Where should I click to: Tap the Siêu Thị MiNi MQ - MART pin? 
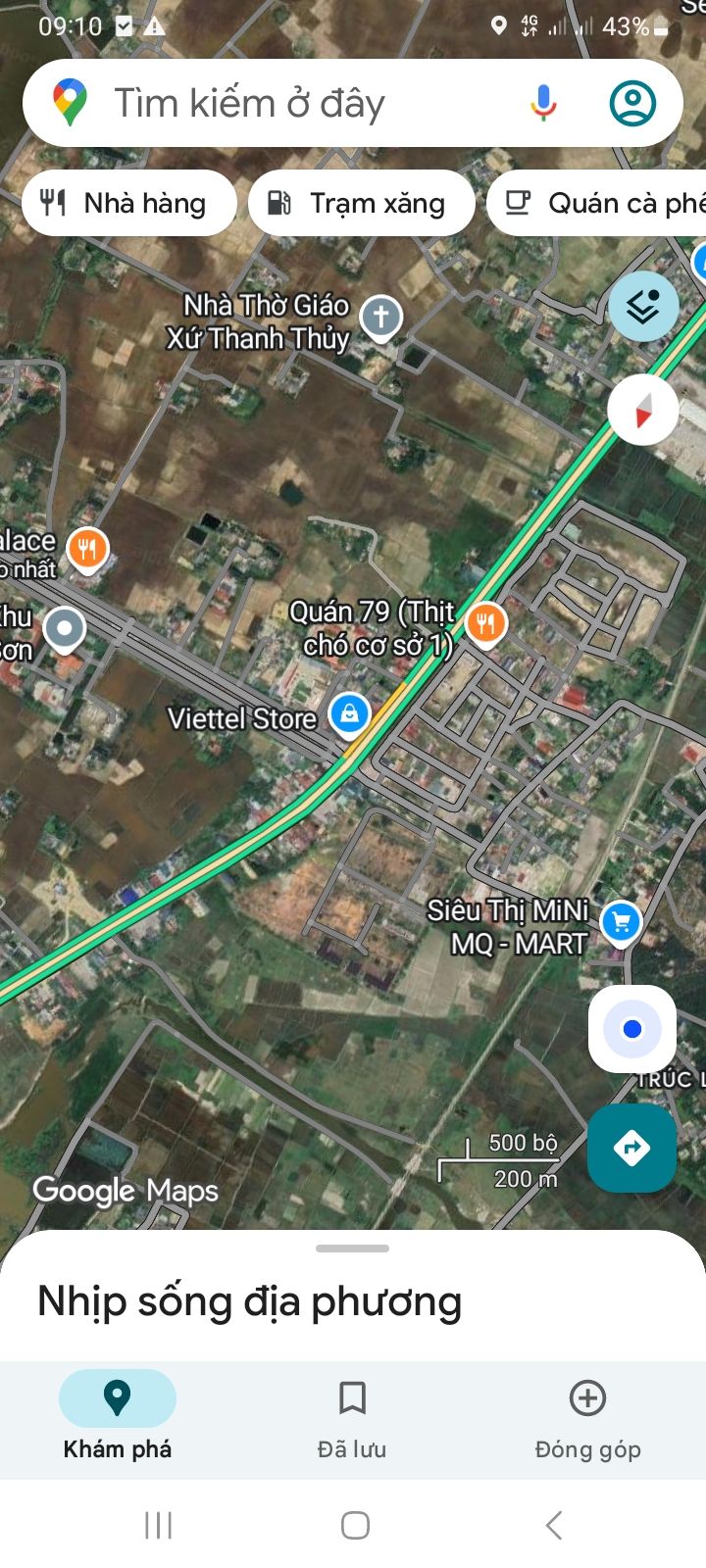[x=620, y=921]
